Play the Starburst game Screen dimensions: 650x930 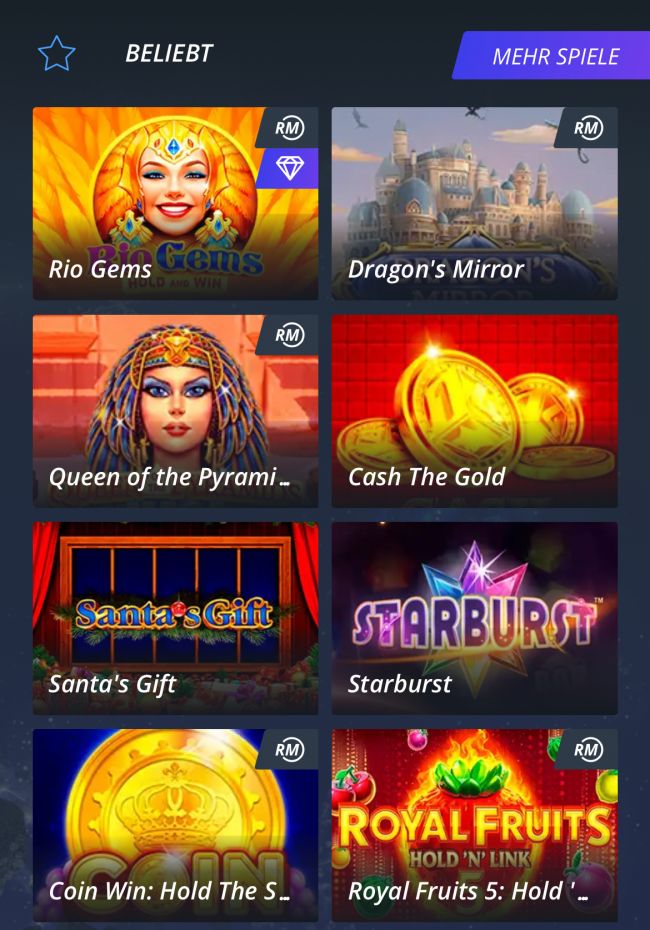(474, 618)
